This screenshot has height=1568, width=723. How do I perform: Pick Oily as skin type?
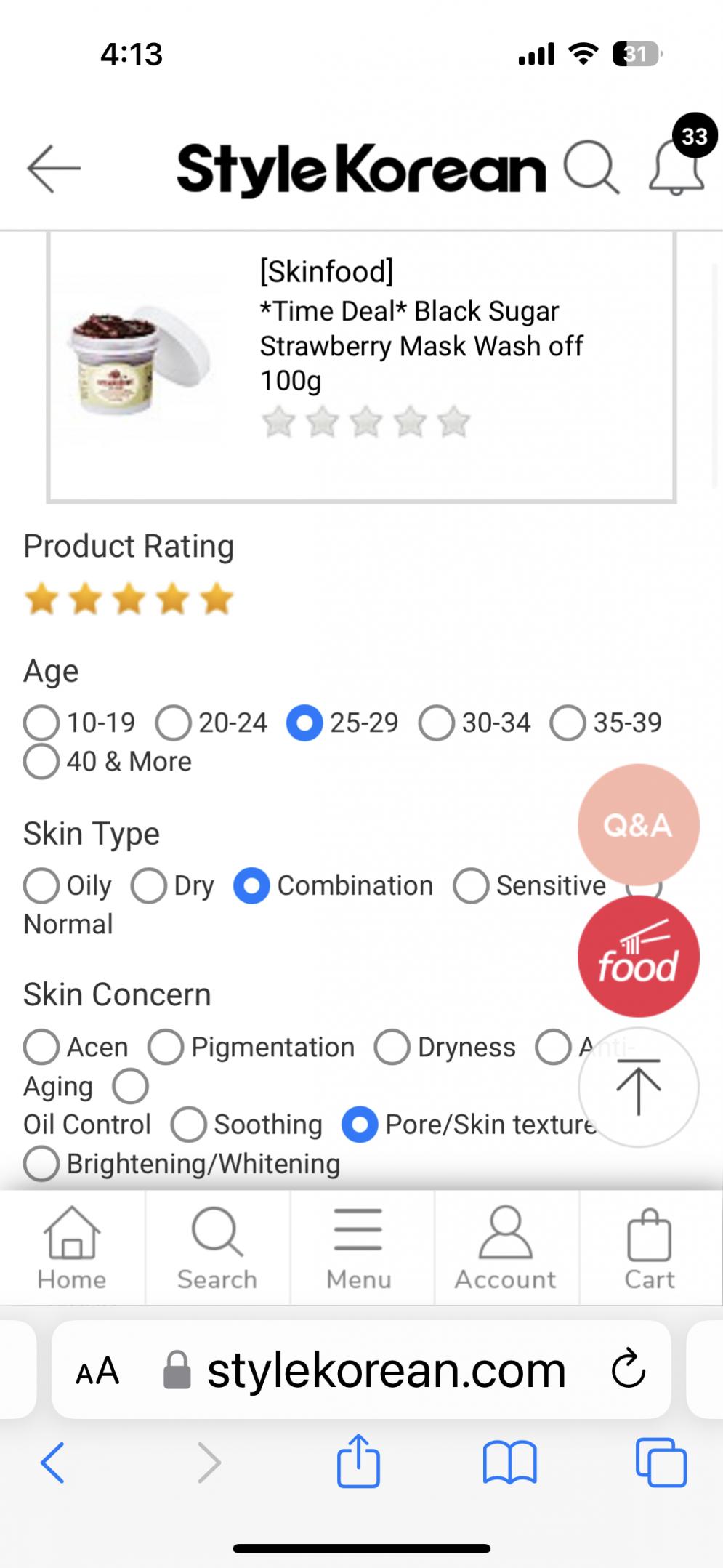[41, 886]
